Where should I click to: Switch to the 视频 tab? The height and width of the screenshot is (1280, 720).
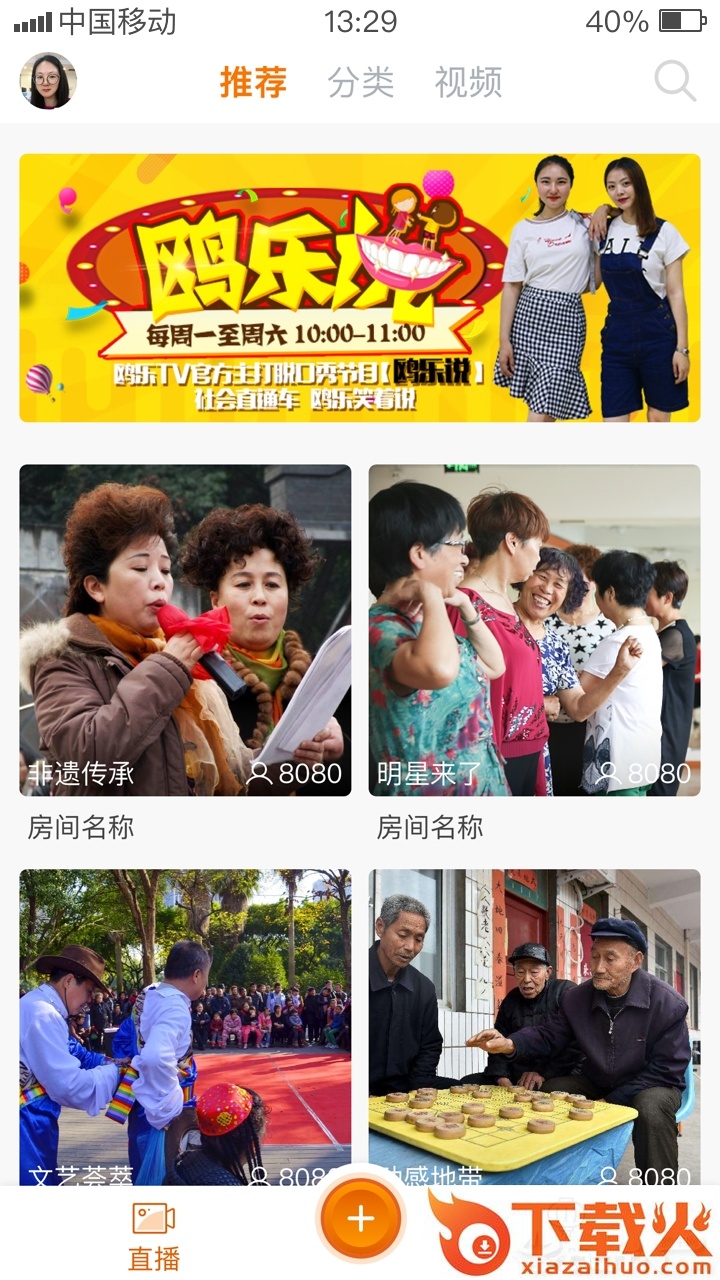pyautogui.click(x=468, y=82)
